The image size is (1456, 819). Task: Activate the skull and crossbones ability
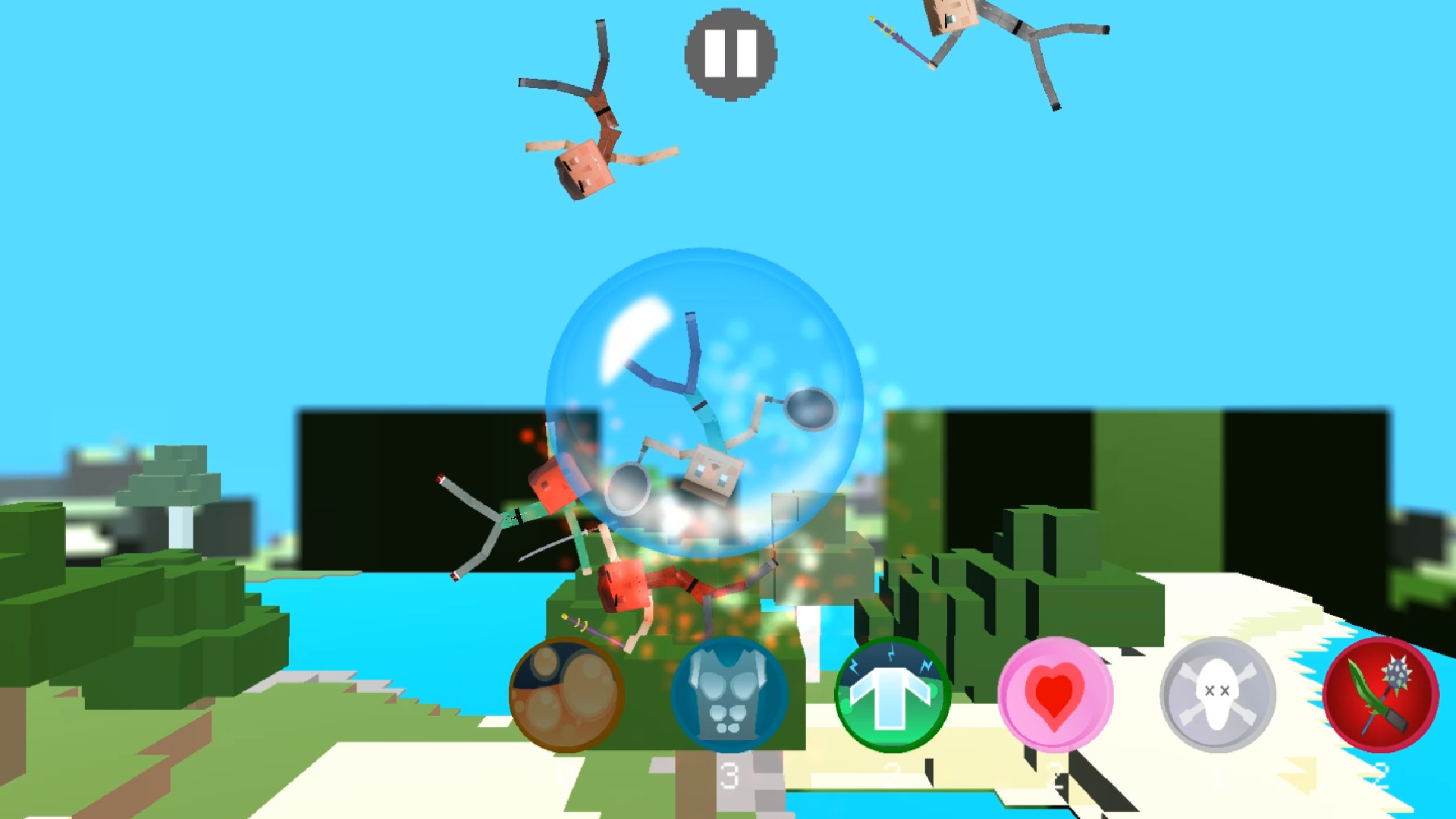[1218, 695]
